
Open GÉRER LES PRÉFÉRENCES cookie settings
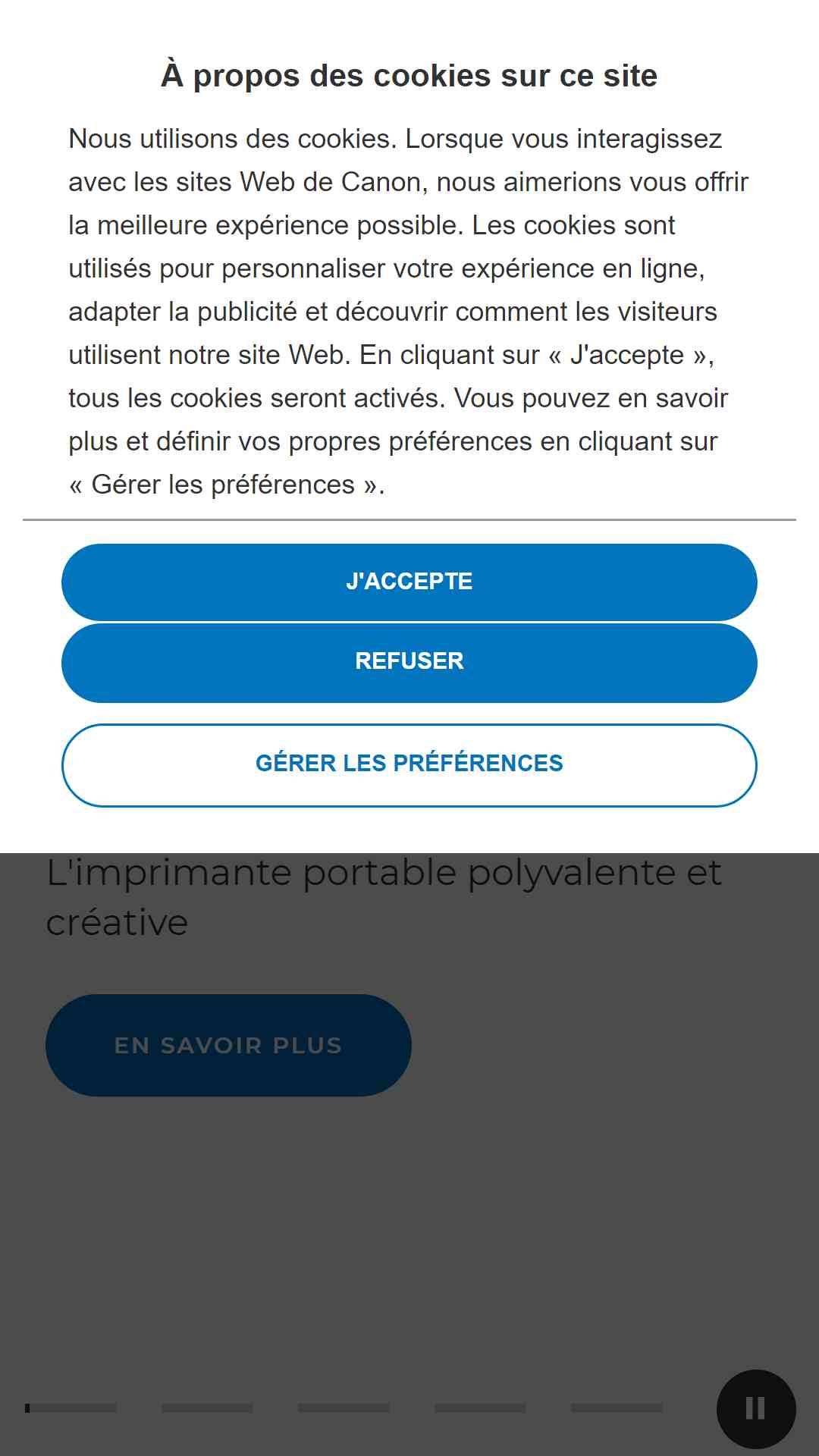[x=409, y=764]
